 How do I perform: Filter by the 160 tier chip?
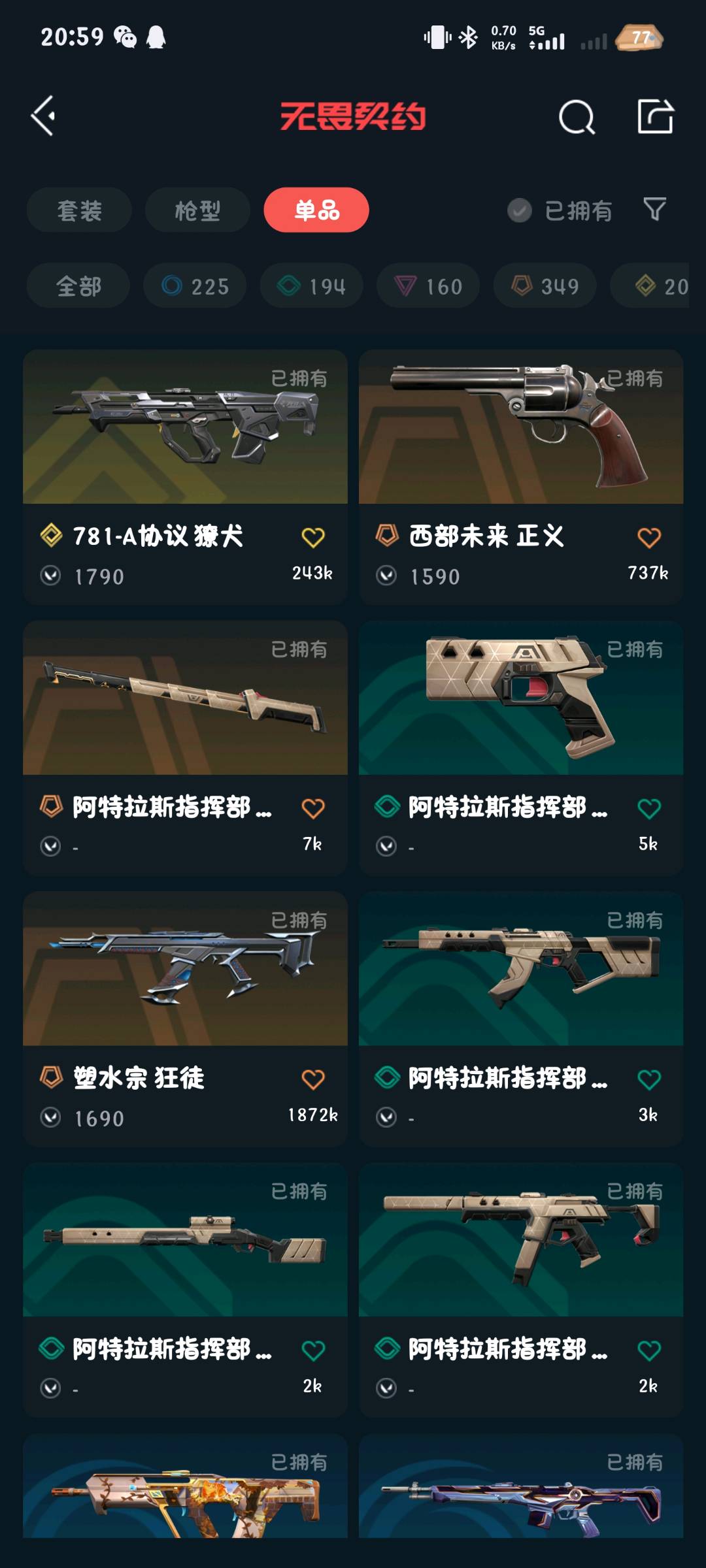tap(428, 286)
